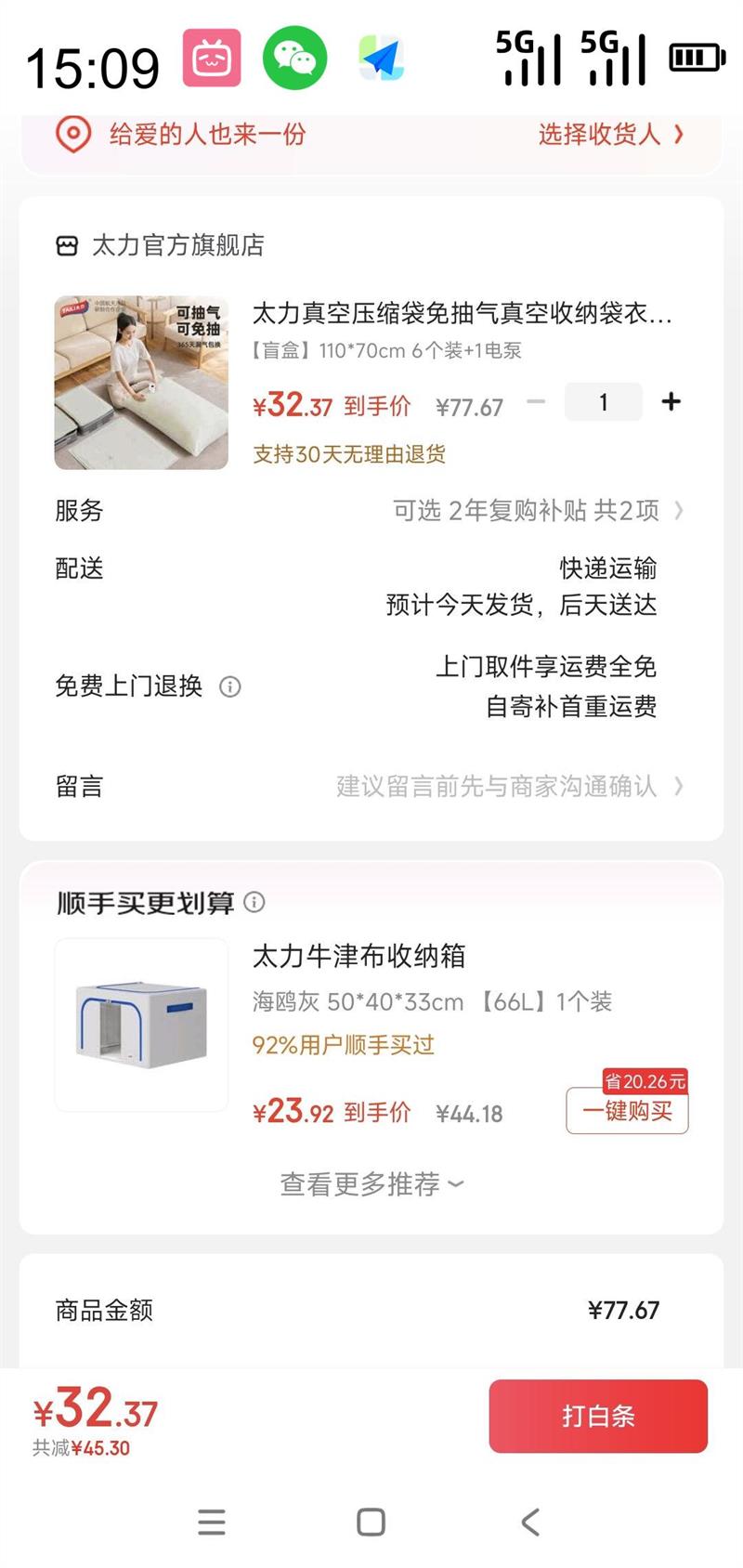Image resolution: width=743 pixels, height=1568 pixels.
Task: Tap 一键购买 for the 牛津布收纳箱
Action: (627, 1111)
